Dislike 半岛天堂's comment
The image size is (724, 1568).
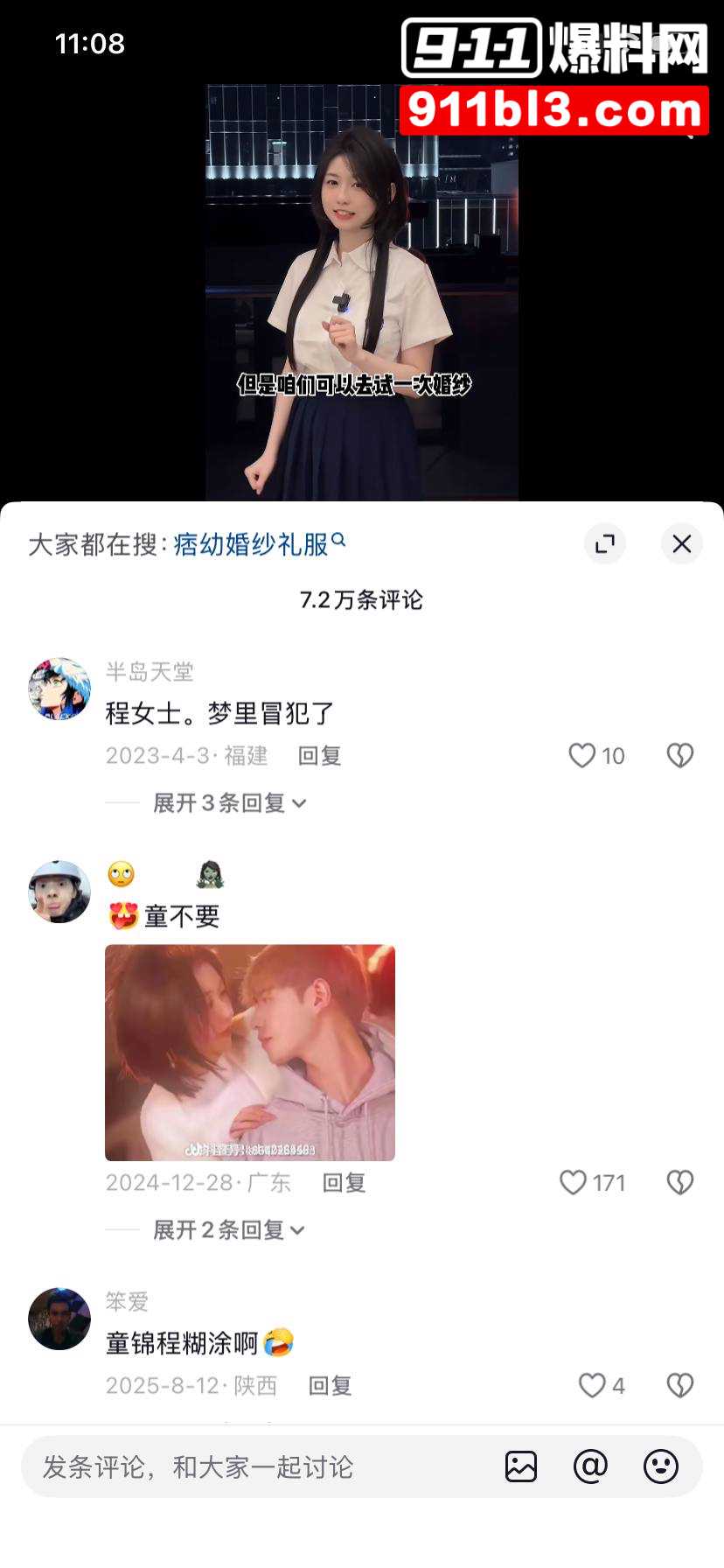pyautogui.click(x=679, y=755)
